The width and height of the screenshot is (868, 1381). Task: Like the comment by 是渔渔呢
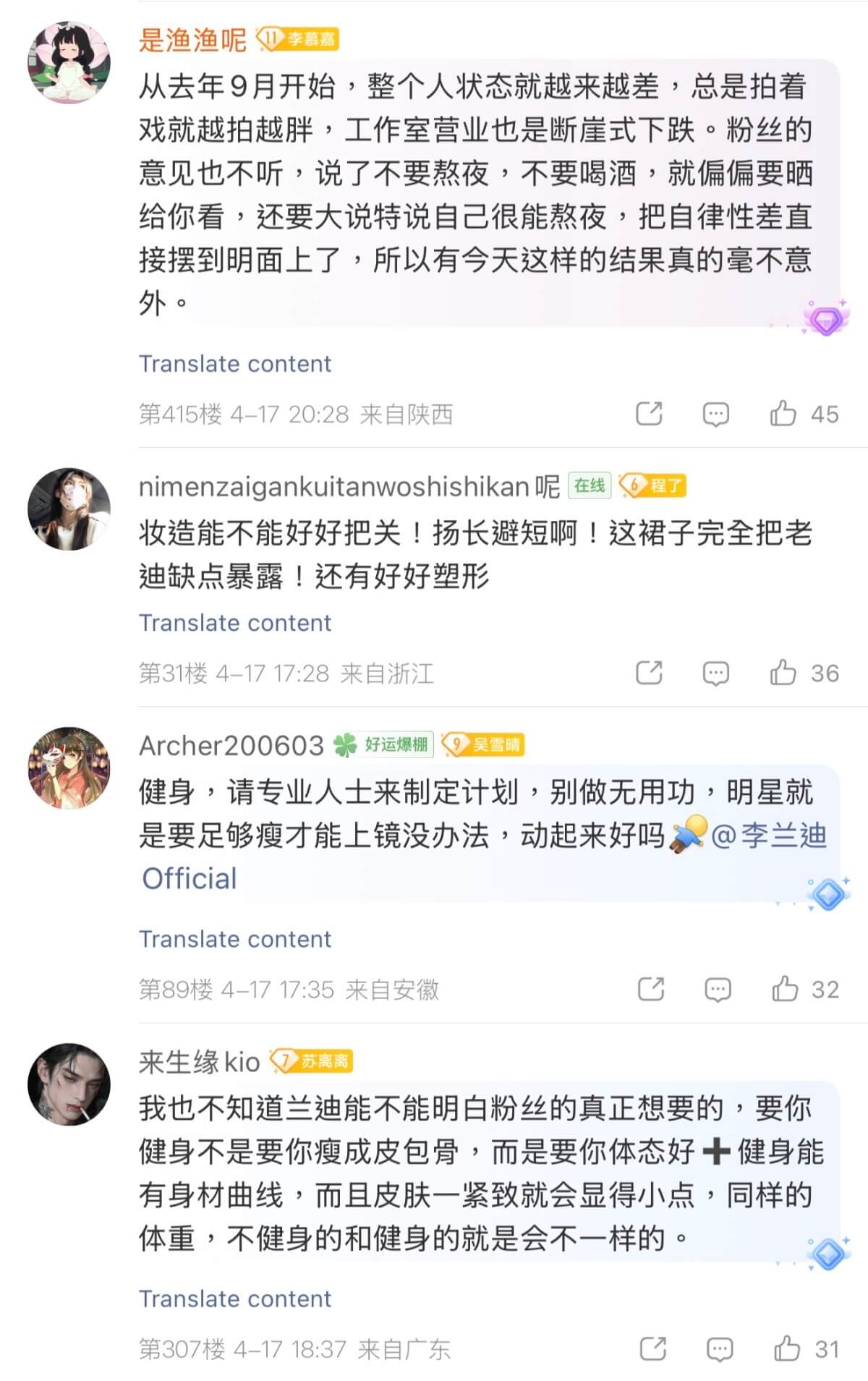point(783,414)
